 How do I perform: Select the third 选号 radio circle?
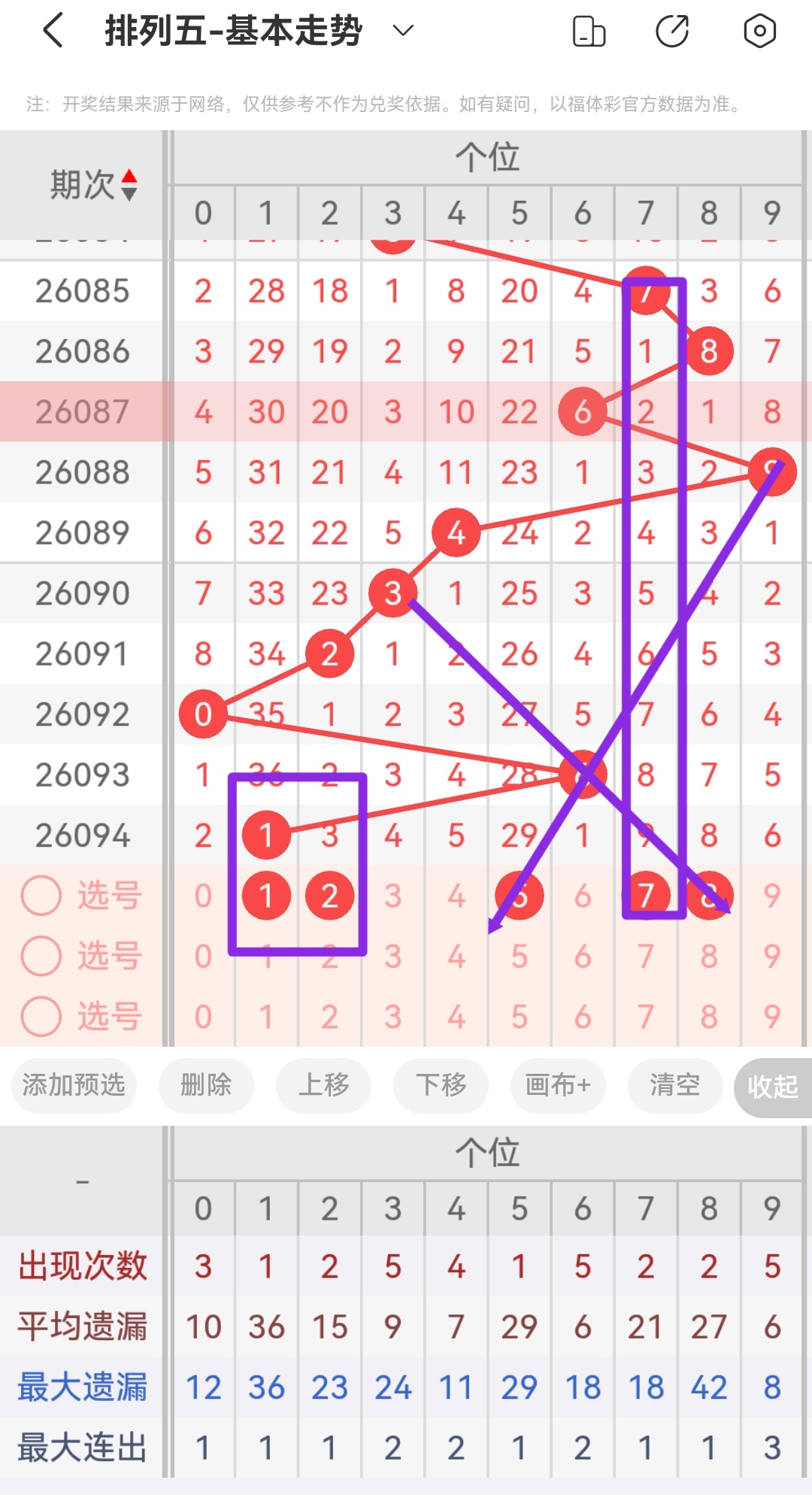coord(41,1016)
